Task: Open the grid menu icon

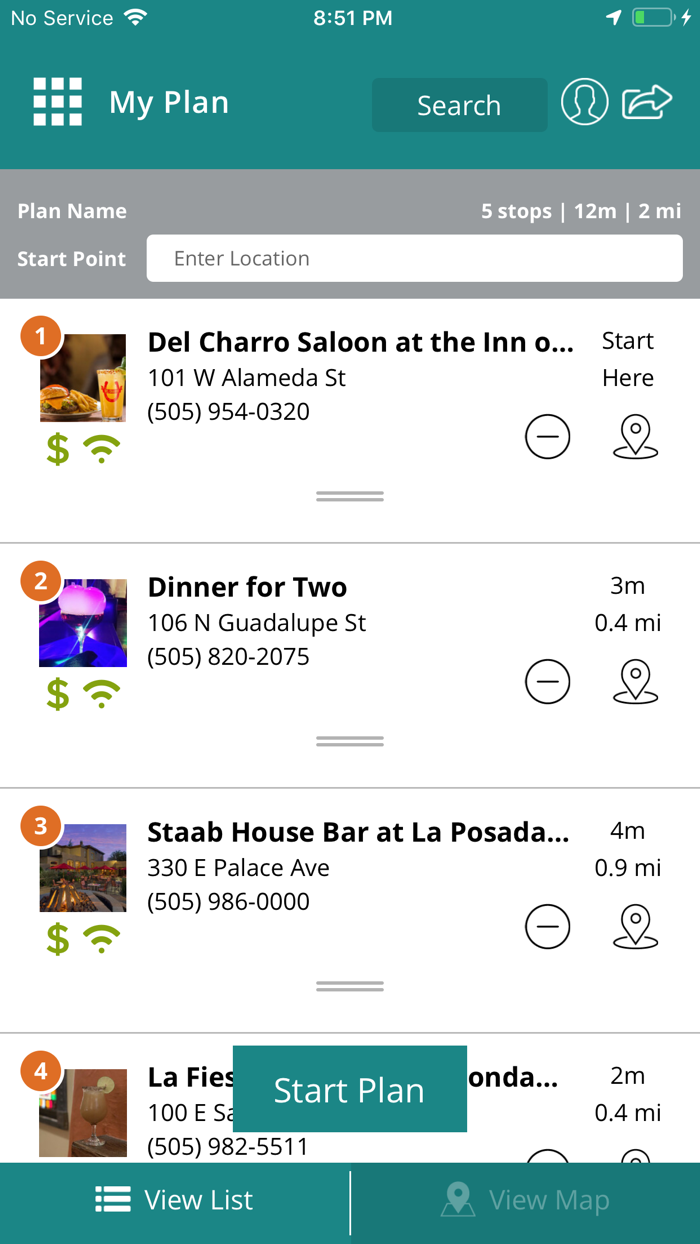Action: pyautogui.click(x=57, y=102)
